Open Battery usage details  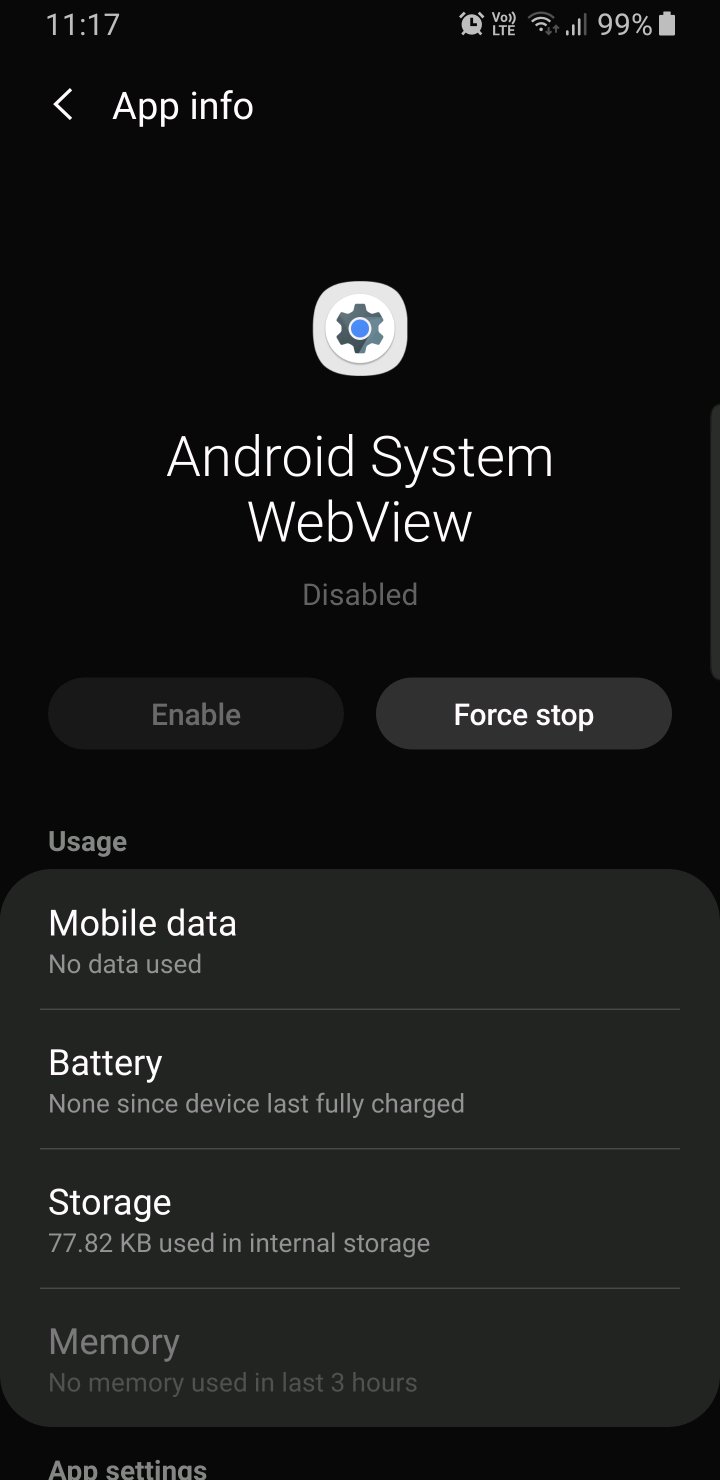click(360, 1080)
